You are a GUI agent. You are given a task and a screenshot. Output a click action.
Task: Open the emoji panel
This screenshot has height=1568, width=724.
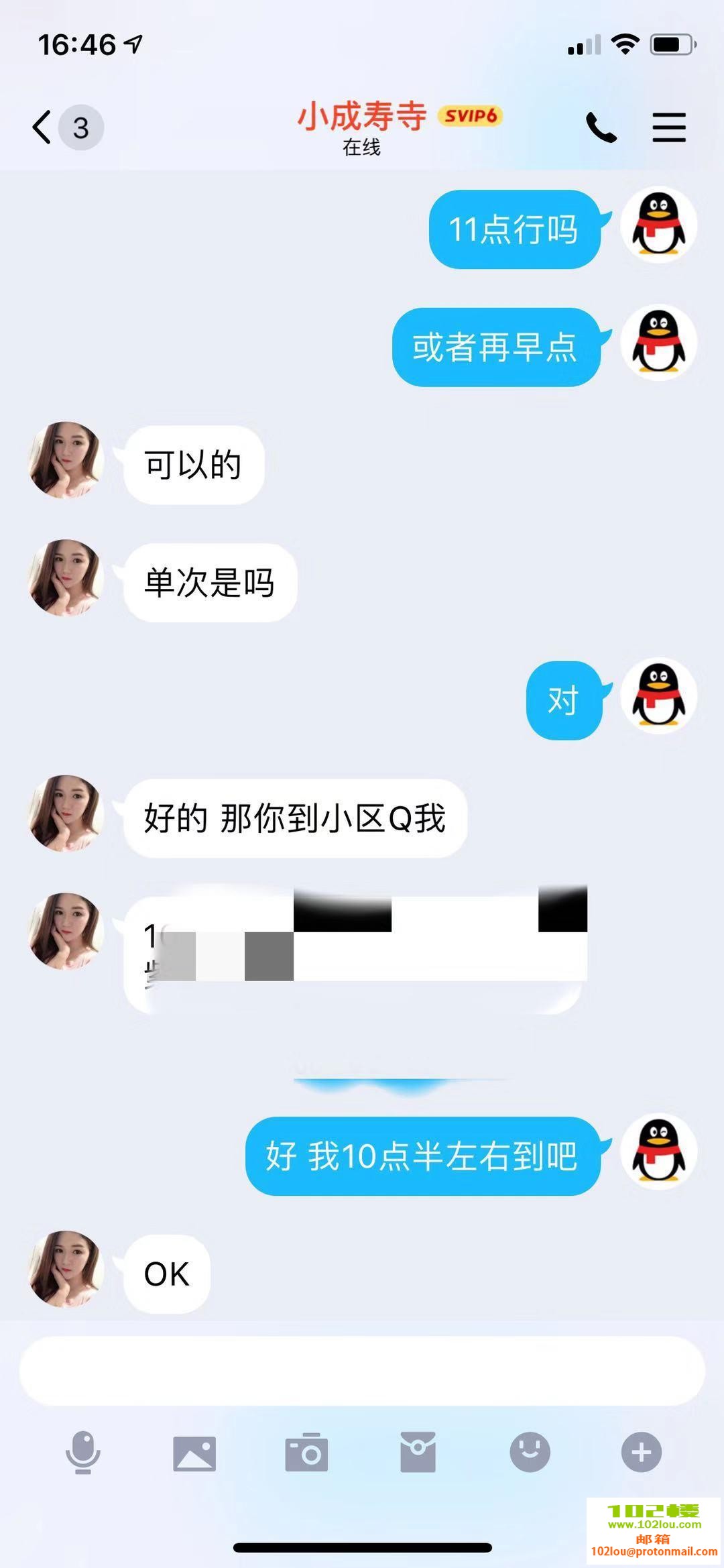[x=530, y=1452]
